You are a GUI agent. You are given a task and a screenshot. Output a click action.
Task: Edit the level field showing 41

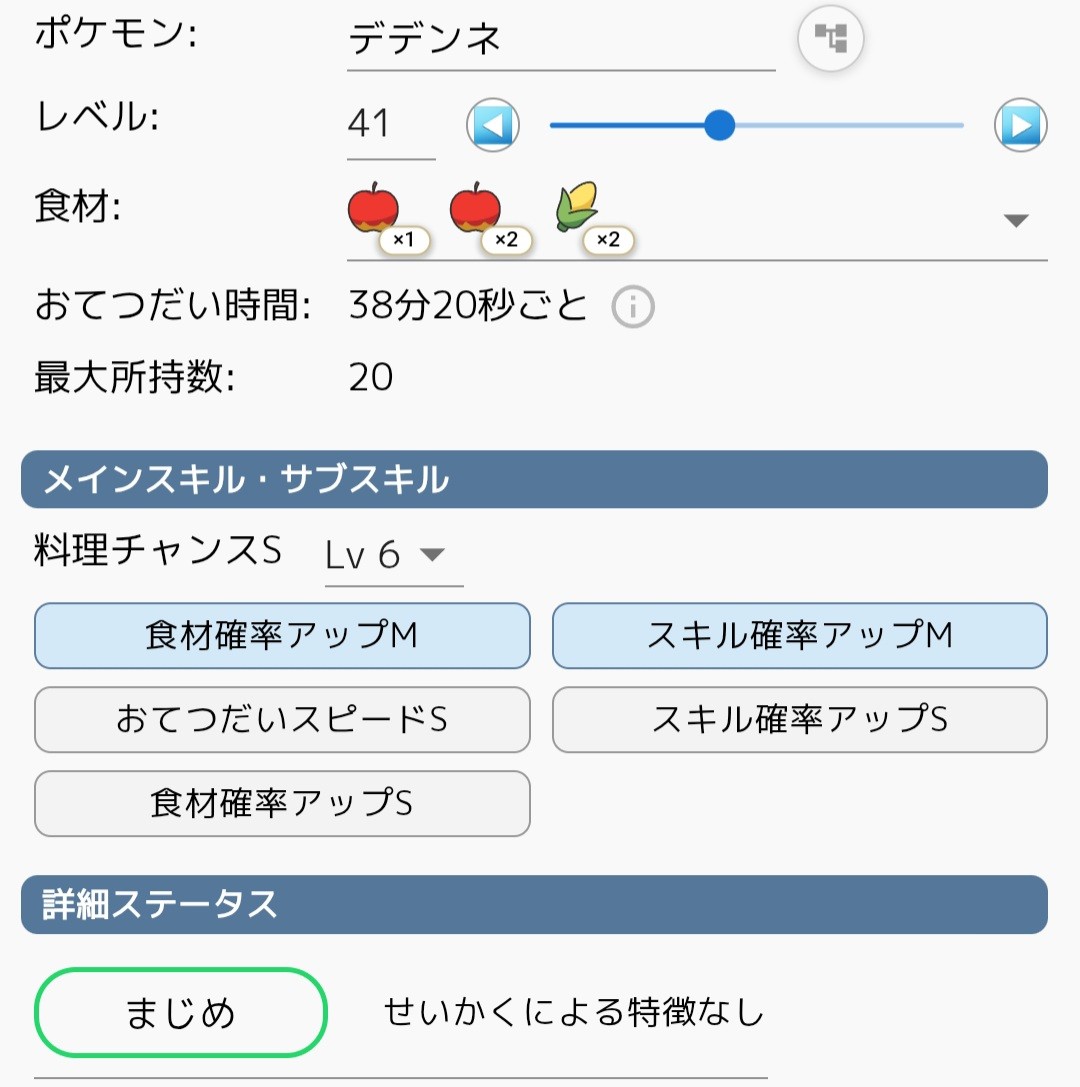[390, 126]
